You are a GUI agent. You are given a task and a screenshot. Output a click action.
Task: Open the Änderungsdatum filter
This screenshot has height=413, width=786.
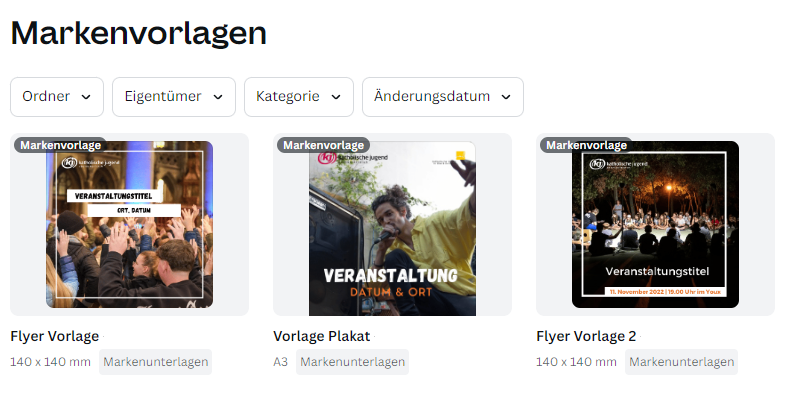tap(442, 97)
